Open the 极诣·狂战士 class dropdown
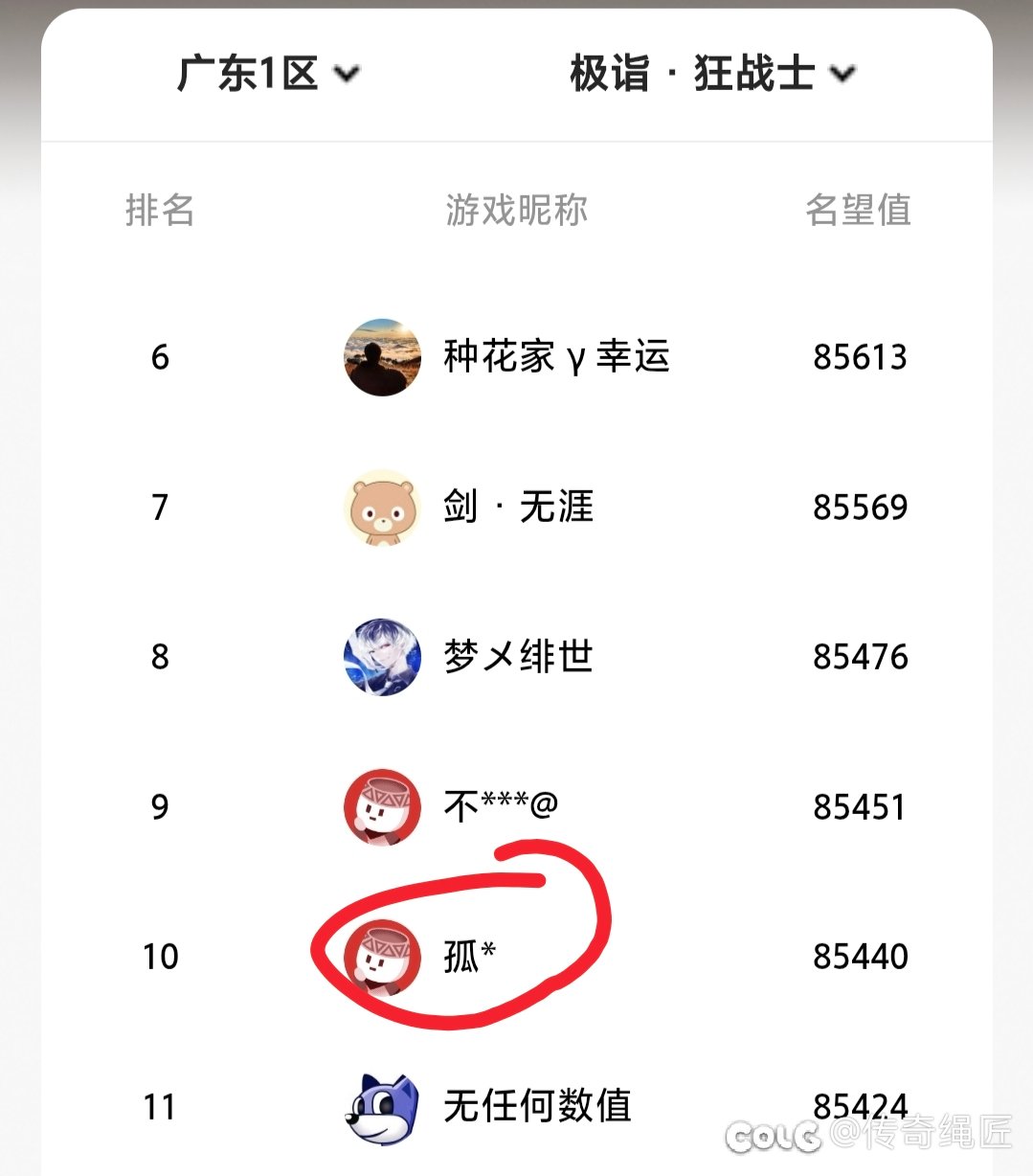 pos(712,74)
